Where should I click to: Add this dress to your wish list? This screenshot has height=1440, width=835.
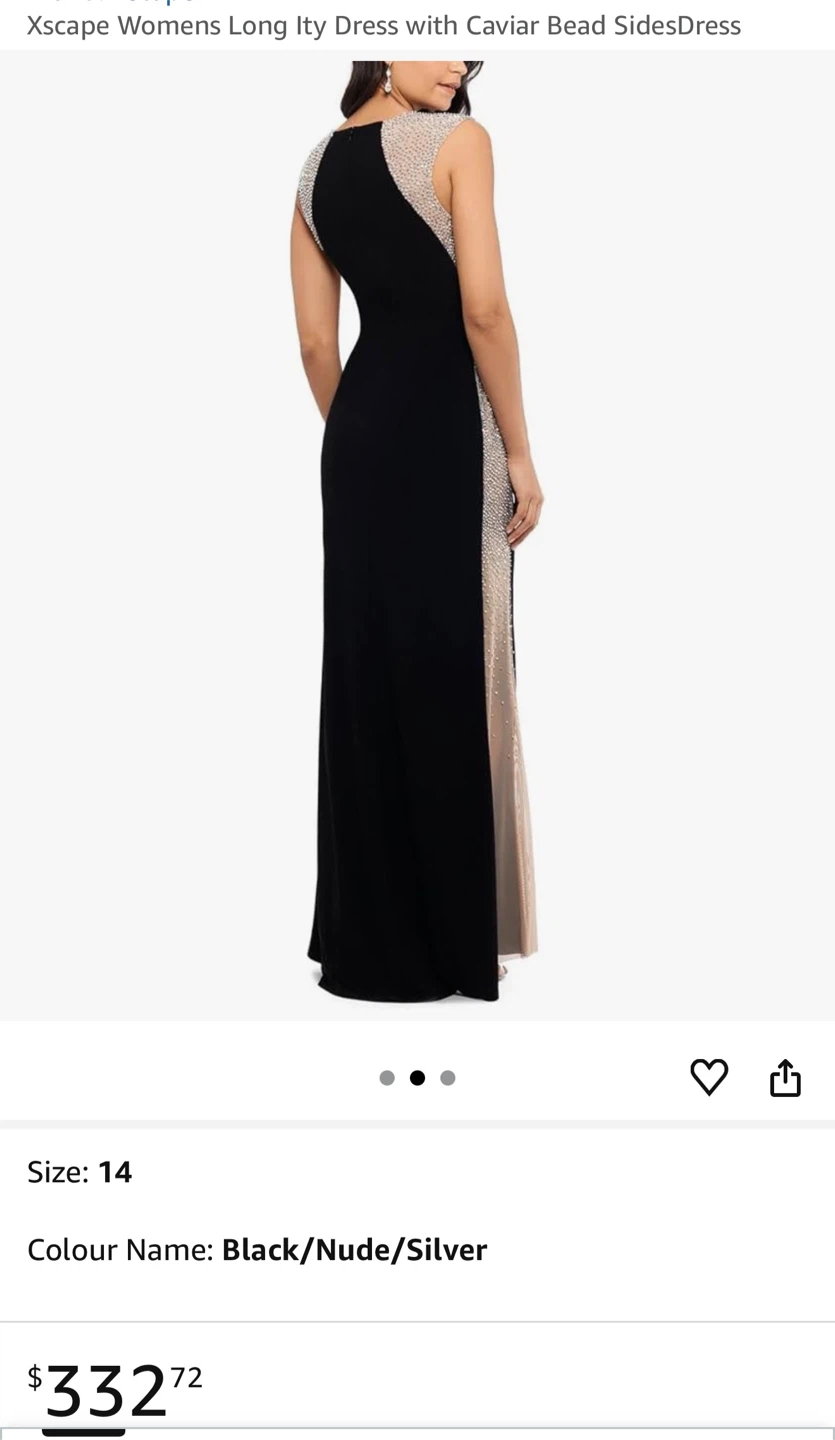(709, 1077)
